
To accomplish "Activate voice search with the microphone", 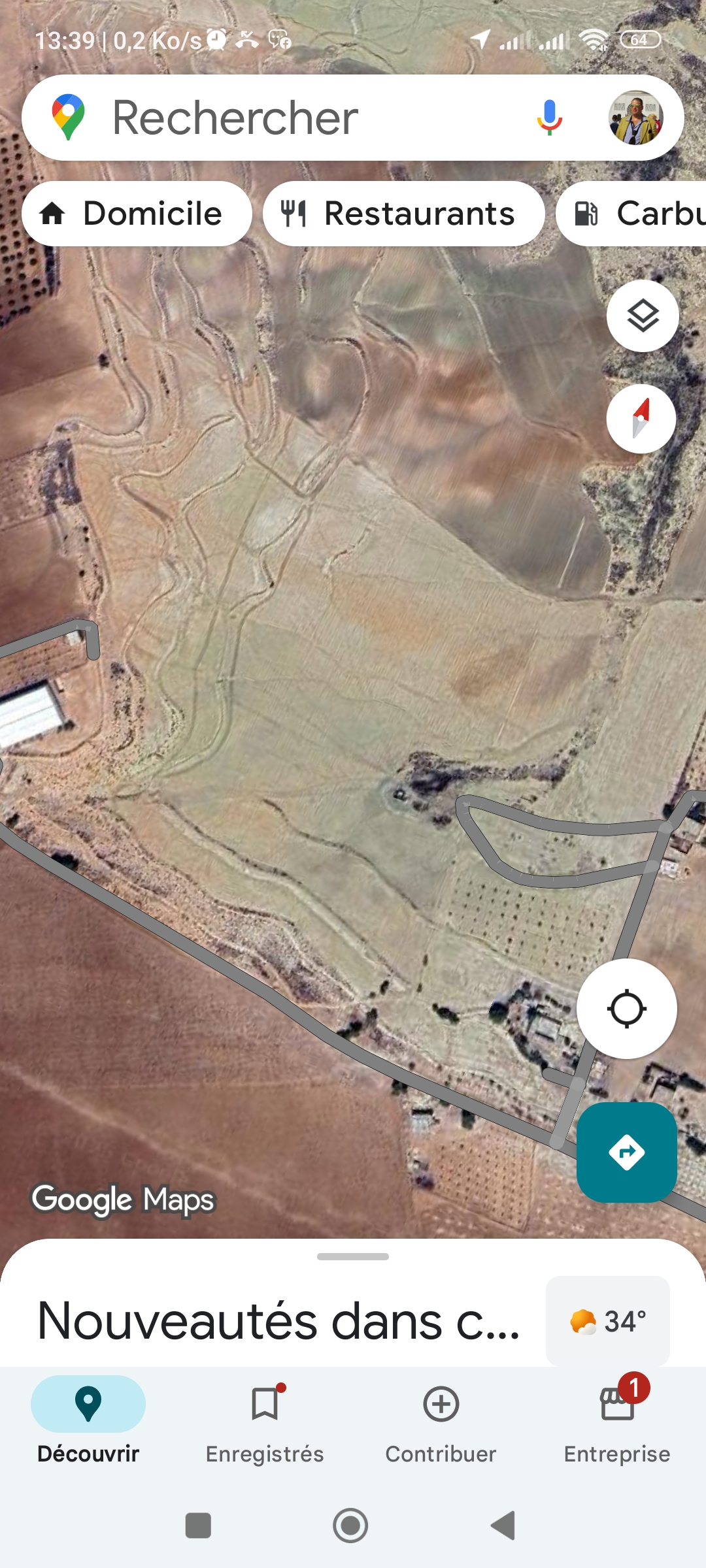I will [550, 118].
